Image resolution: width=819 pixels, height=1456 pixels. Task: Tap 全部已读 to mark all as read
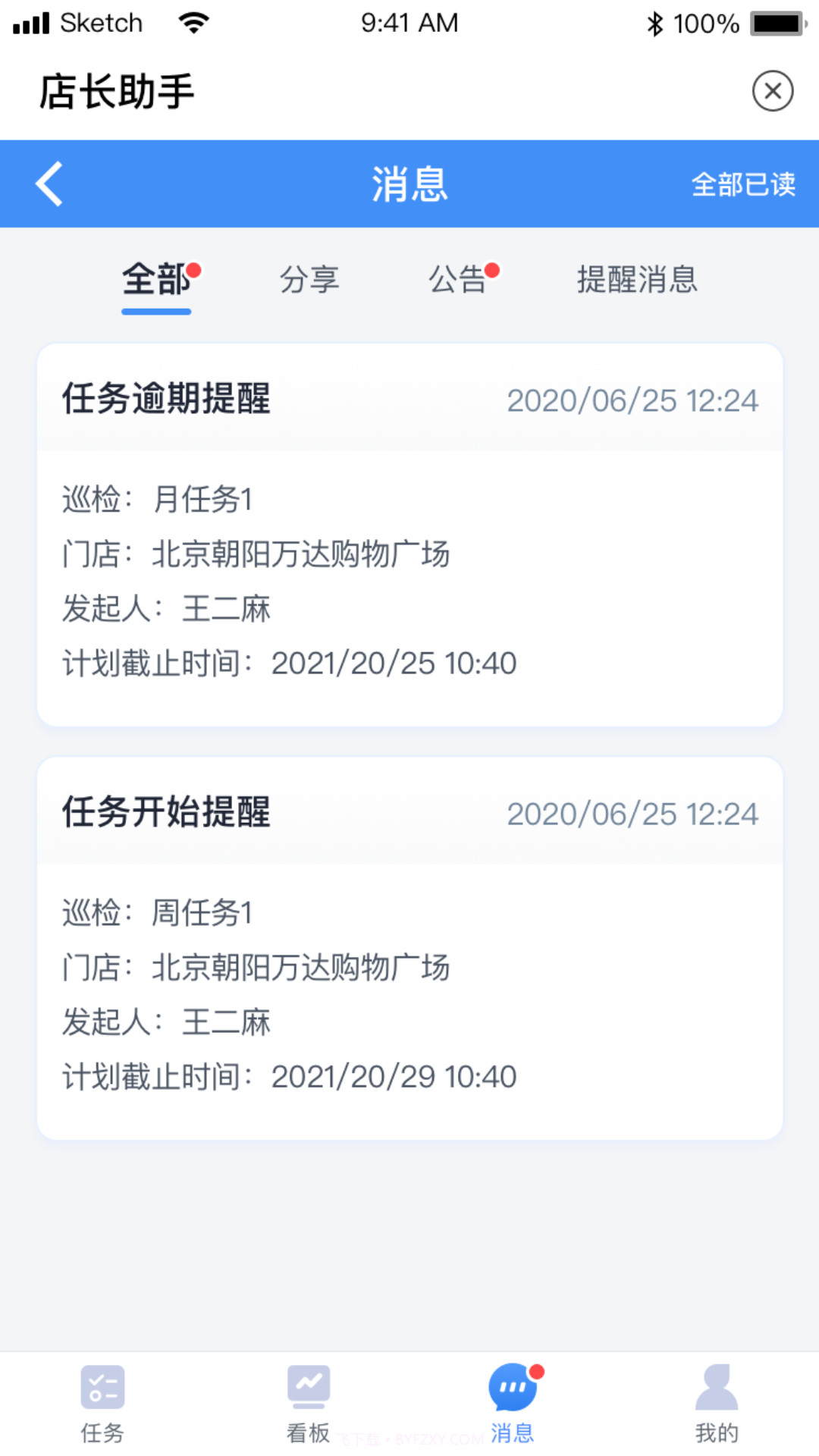(744, 184)
